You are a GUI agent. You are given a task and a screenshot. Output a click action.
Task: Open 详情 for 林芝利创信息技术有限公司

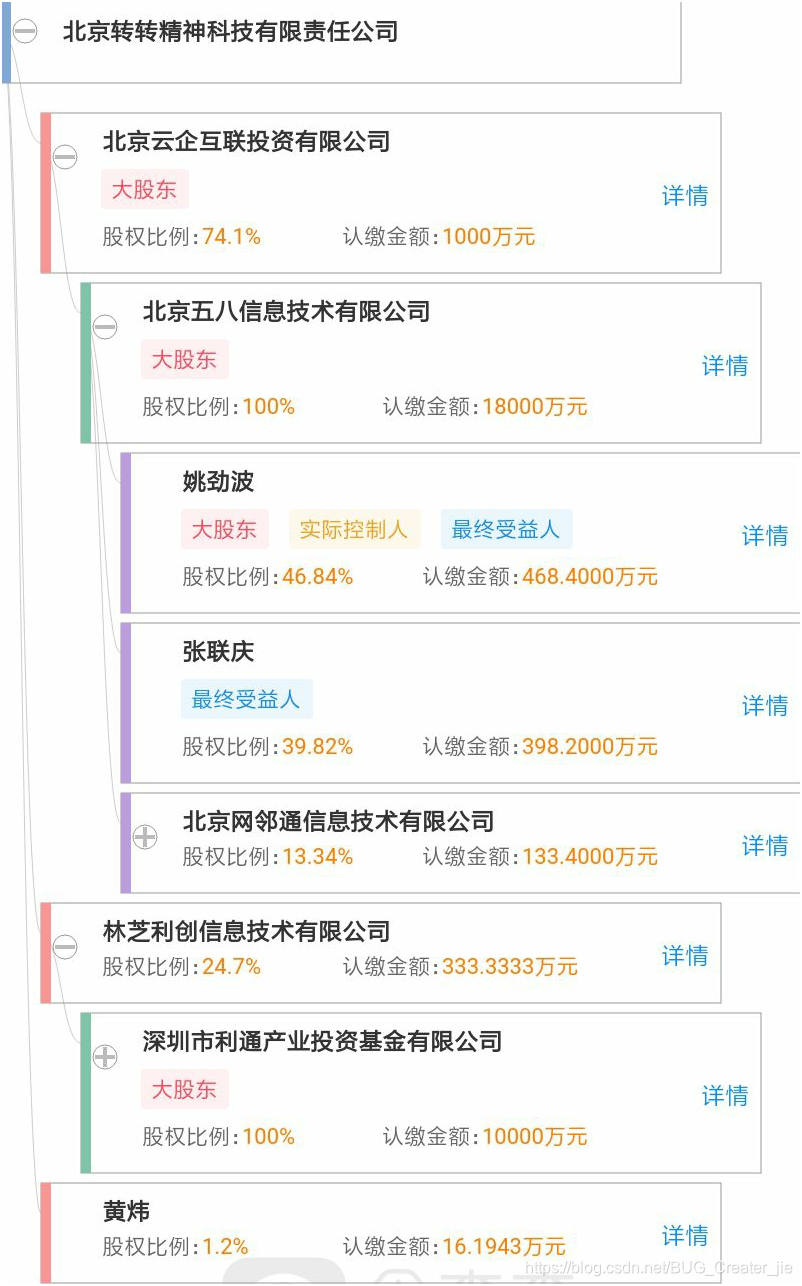coord(684,956)
